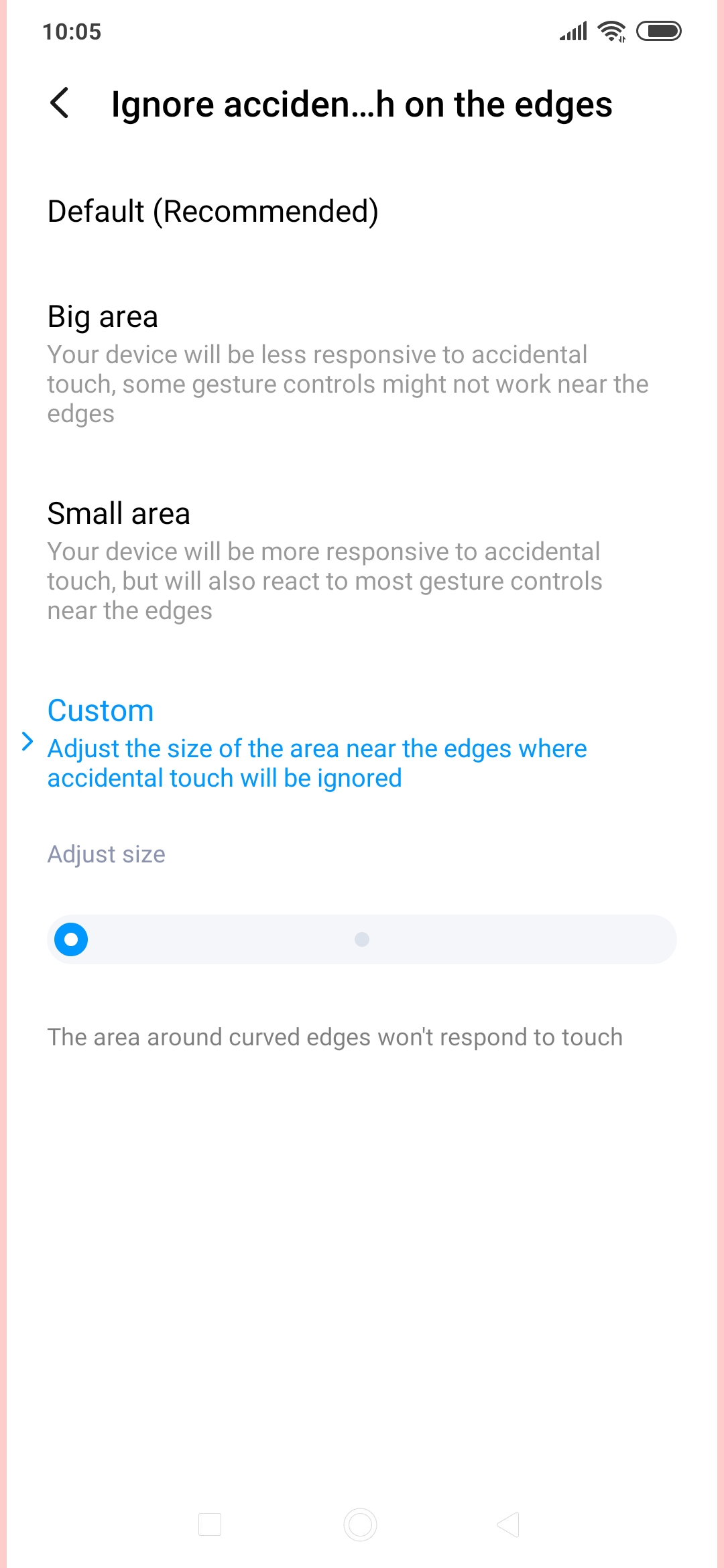Image resolution: width=724 pixels, height=1568 pixels.
Task: Select the Custom edge area option
Action: (x=362, y=742)
